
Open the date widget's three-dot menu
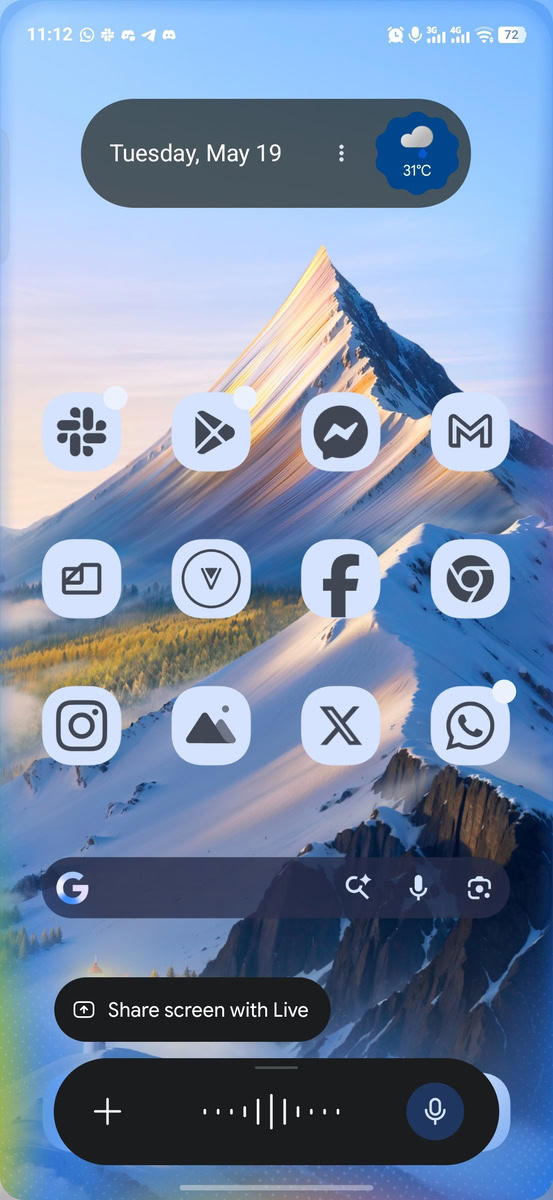click(341, 153)
